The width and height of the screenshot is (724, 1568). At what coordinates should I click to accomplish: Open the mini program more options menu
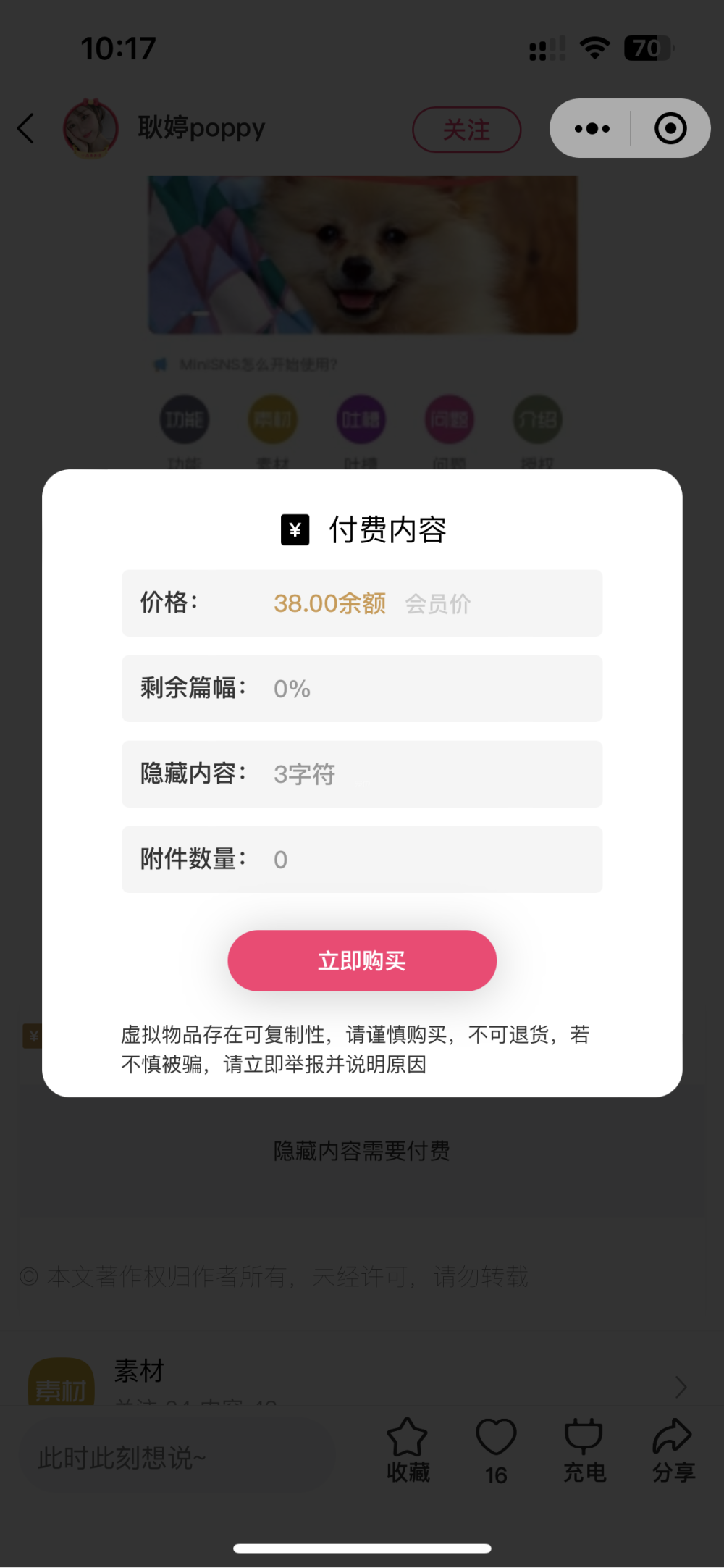pyautogui.click(x=592, y=129)
